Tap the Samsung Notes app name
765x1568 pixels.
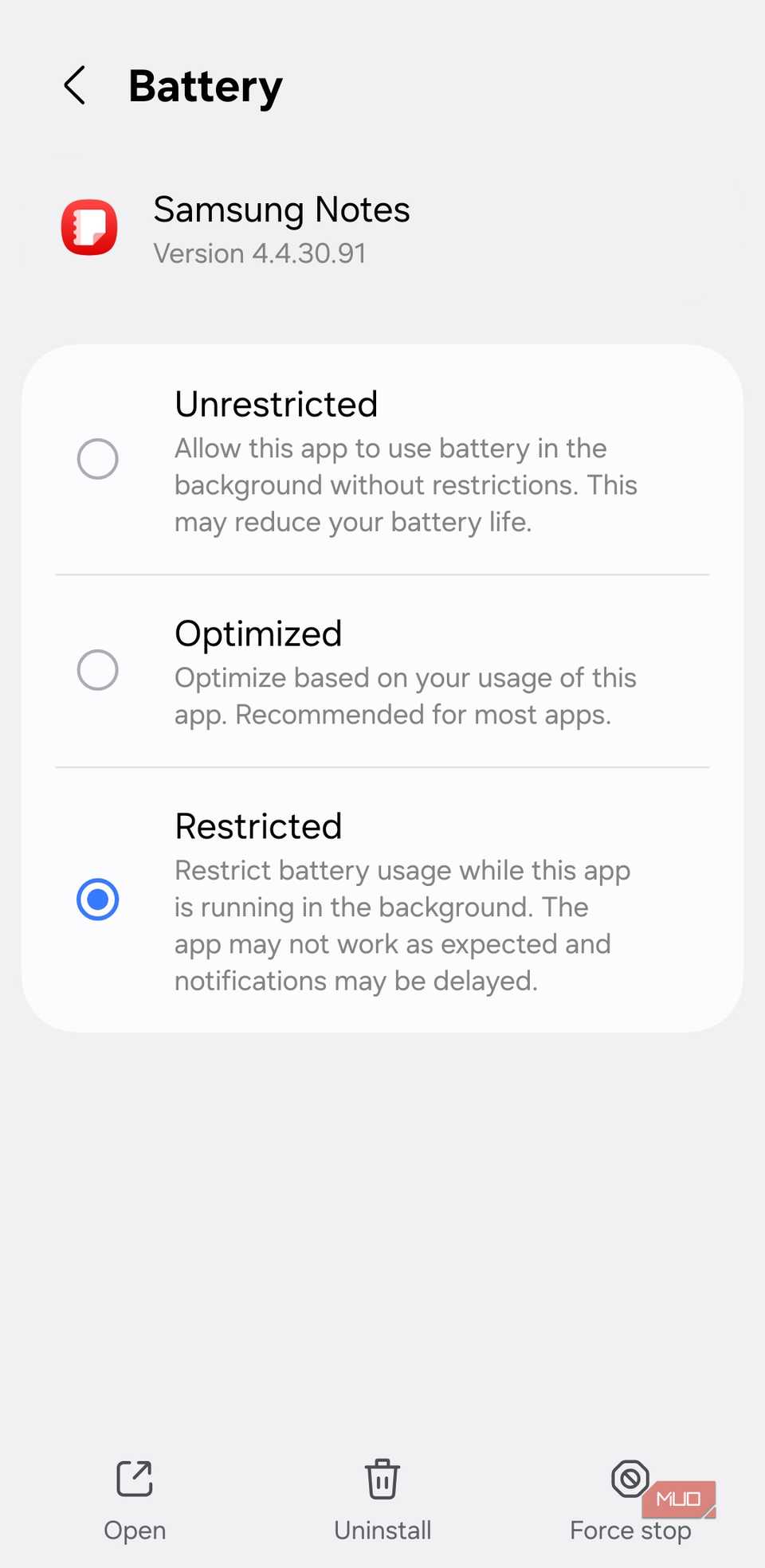tap(280, 210)
